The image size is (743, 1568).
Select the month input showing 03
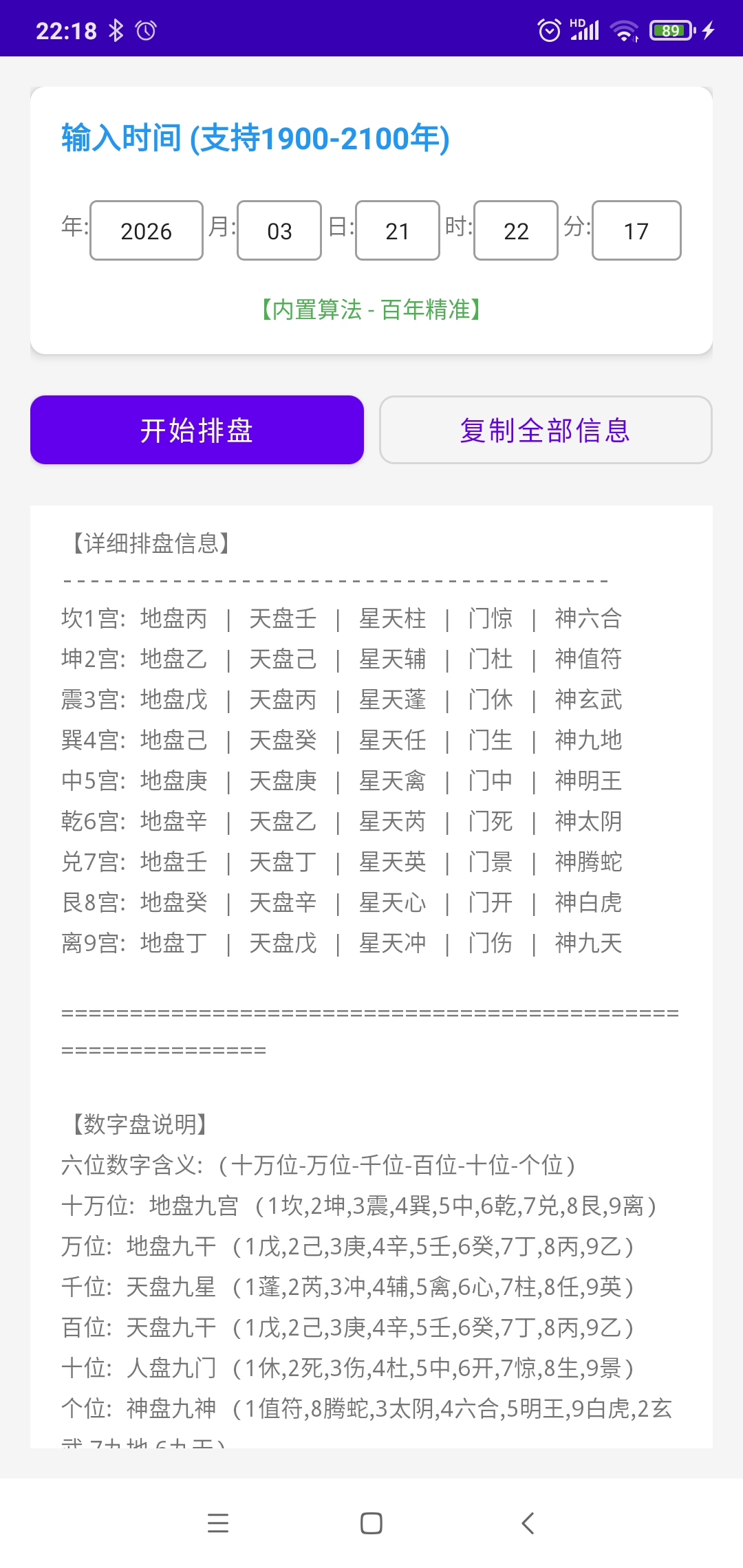pos(278,231)
